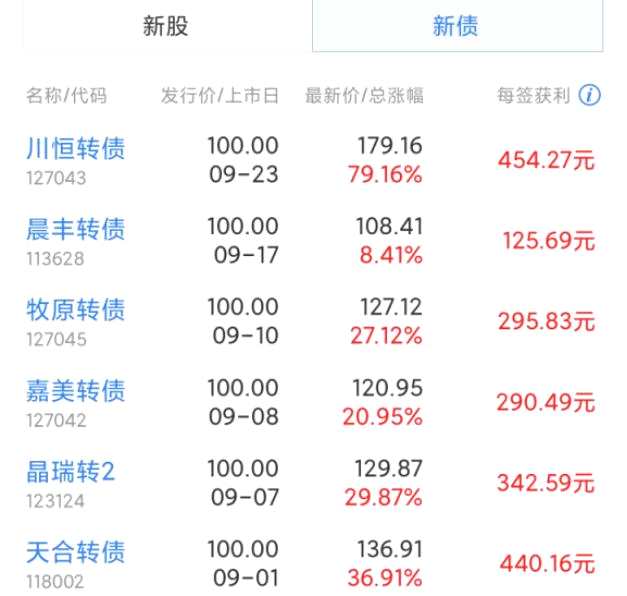Show info about 每签获利
Image resolution: width=627 pixels, height=596 pixels.
[590, 96]
